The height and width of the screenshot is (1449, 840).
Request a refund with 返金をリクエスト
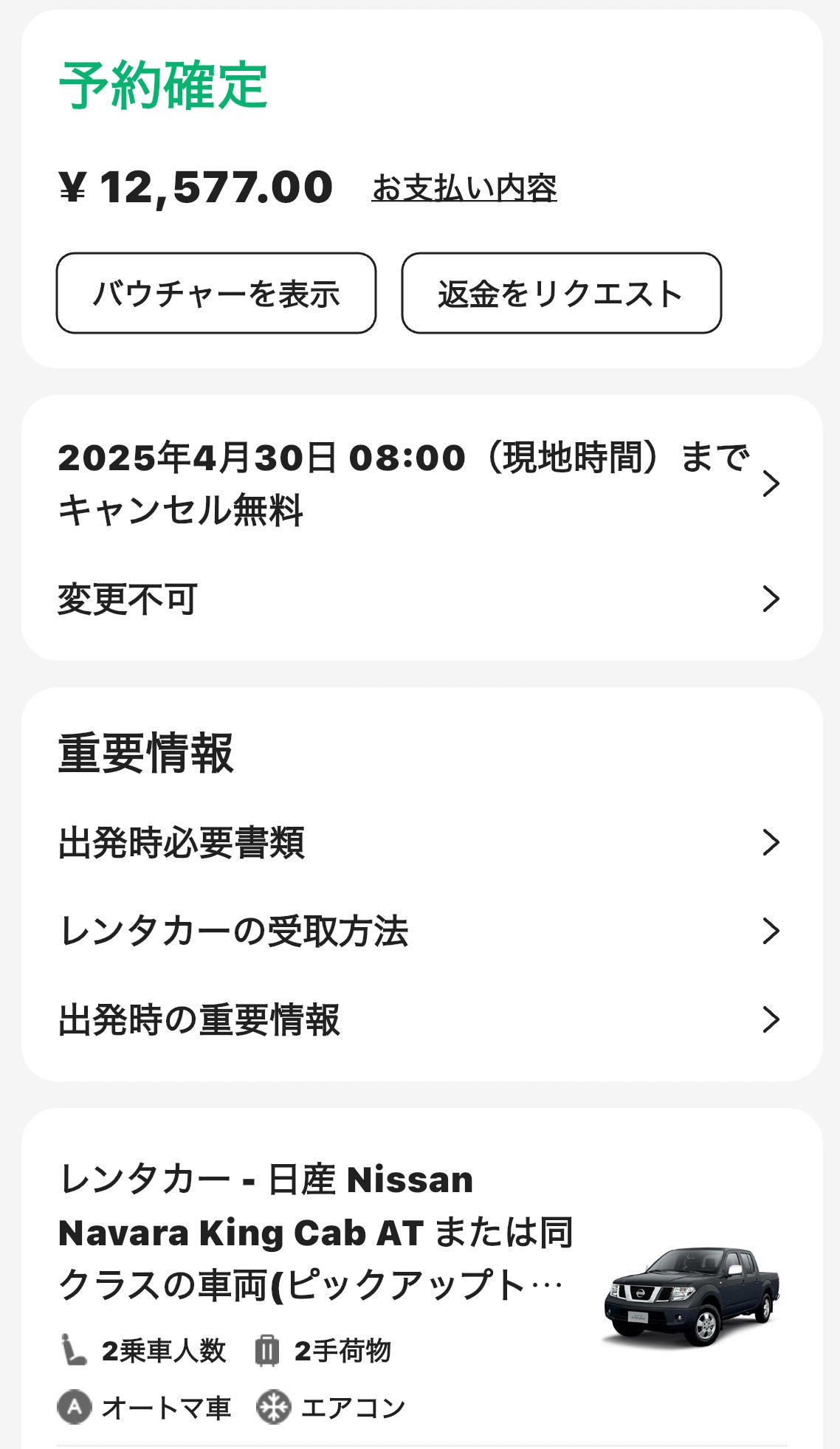click(x=561, y=294)
